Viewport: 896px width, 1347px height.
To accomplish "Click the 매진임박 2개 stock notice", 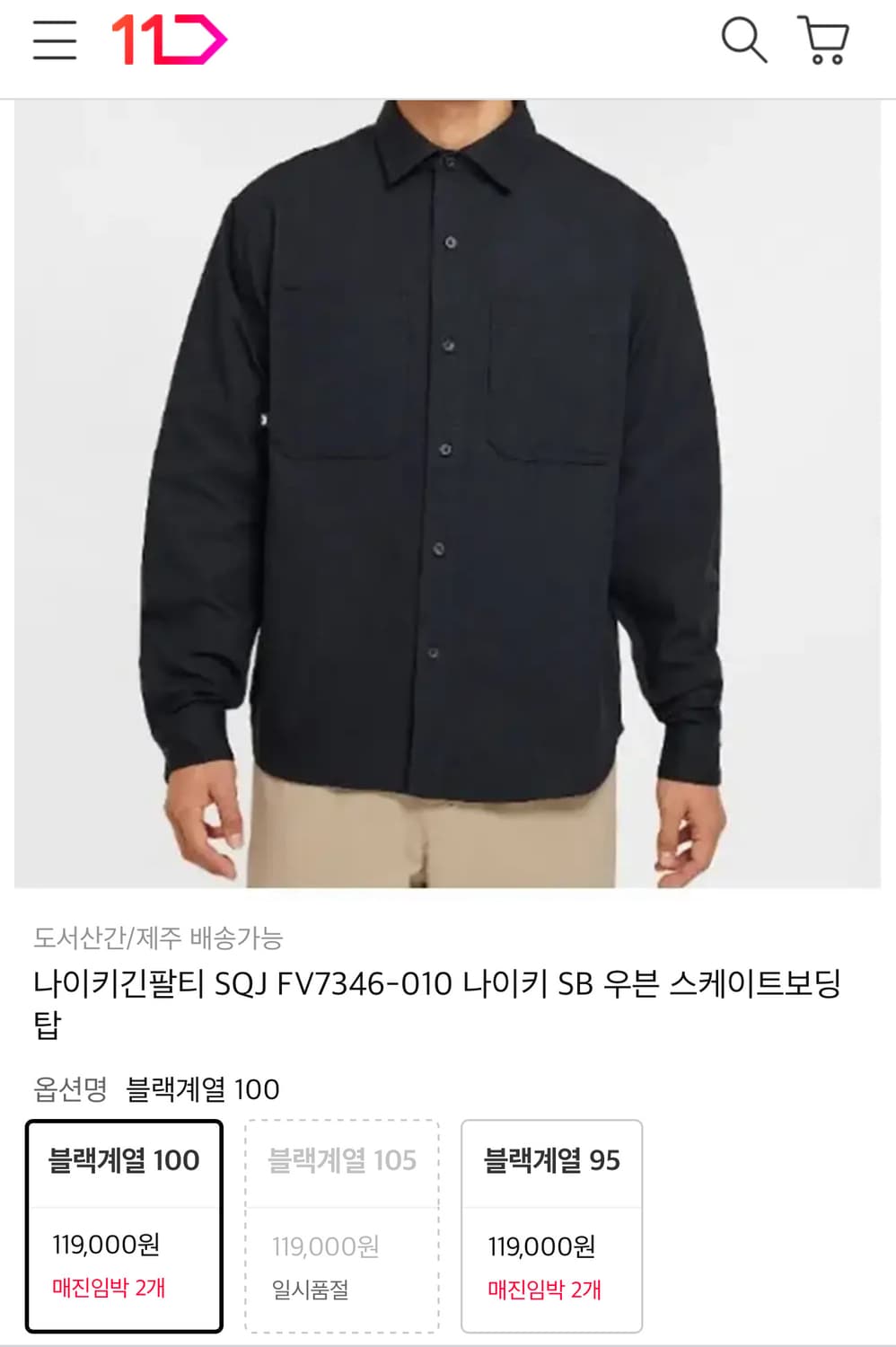I will (x=110, y=1290).
